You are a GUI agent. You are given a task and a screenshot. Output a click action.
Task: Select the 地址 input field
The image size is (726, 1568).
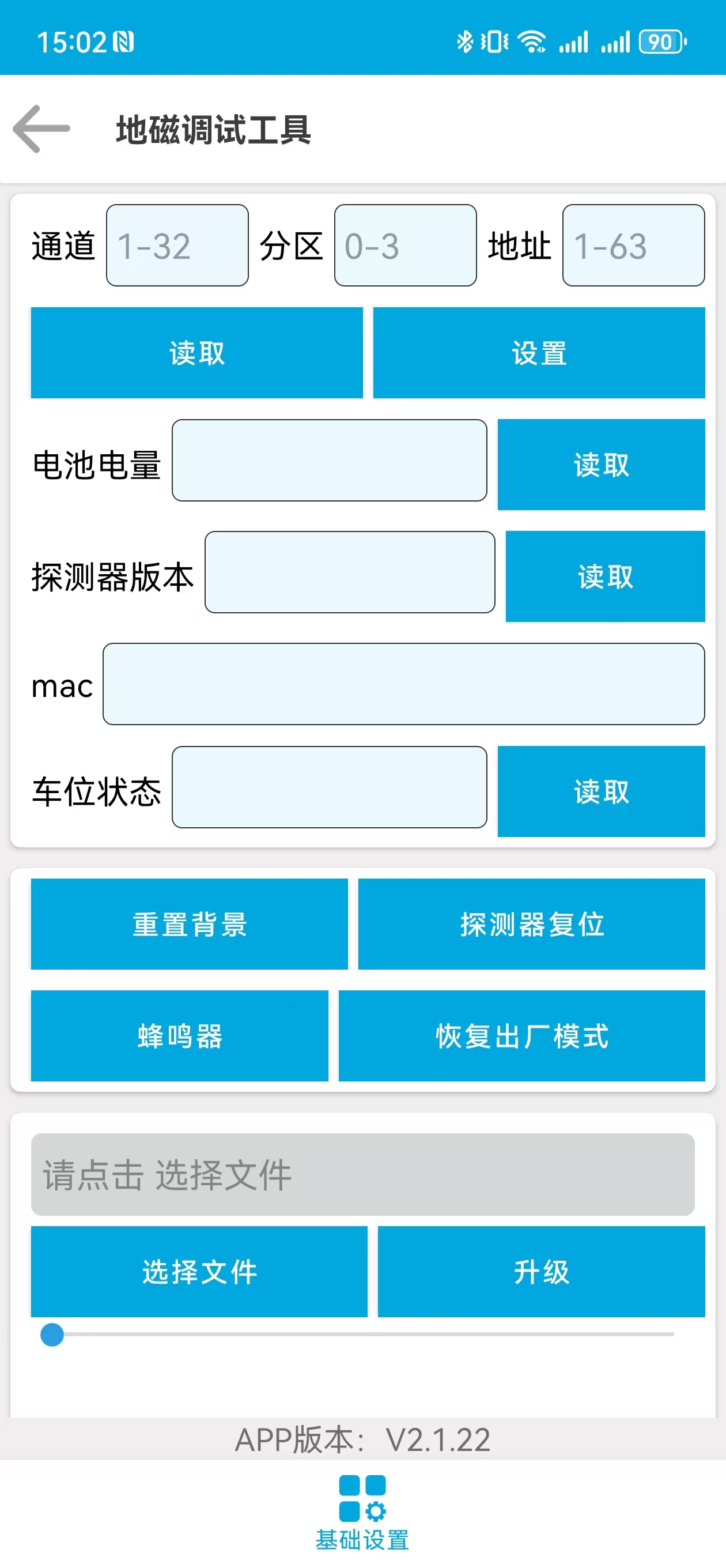click(x=633, y=246)
